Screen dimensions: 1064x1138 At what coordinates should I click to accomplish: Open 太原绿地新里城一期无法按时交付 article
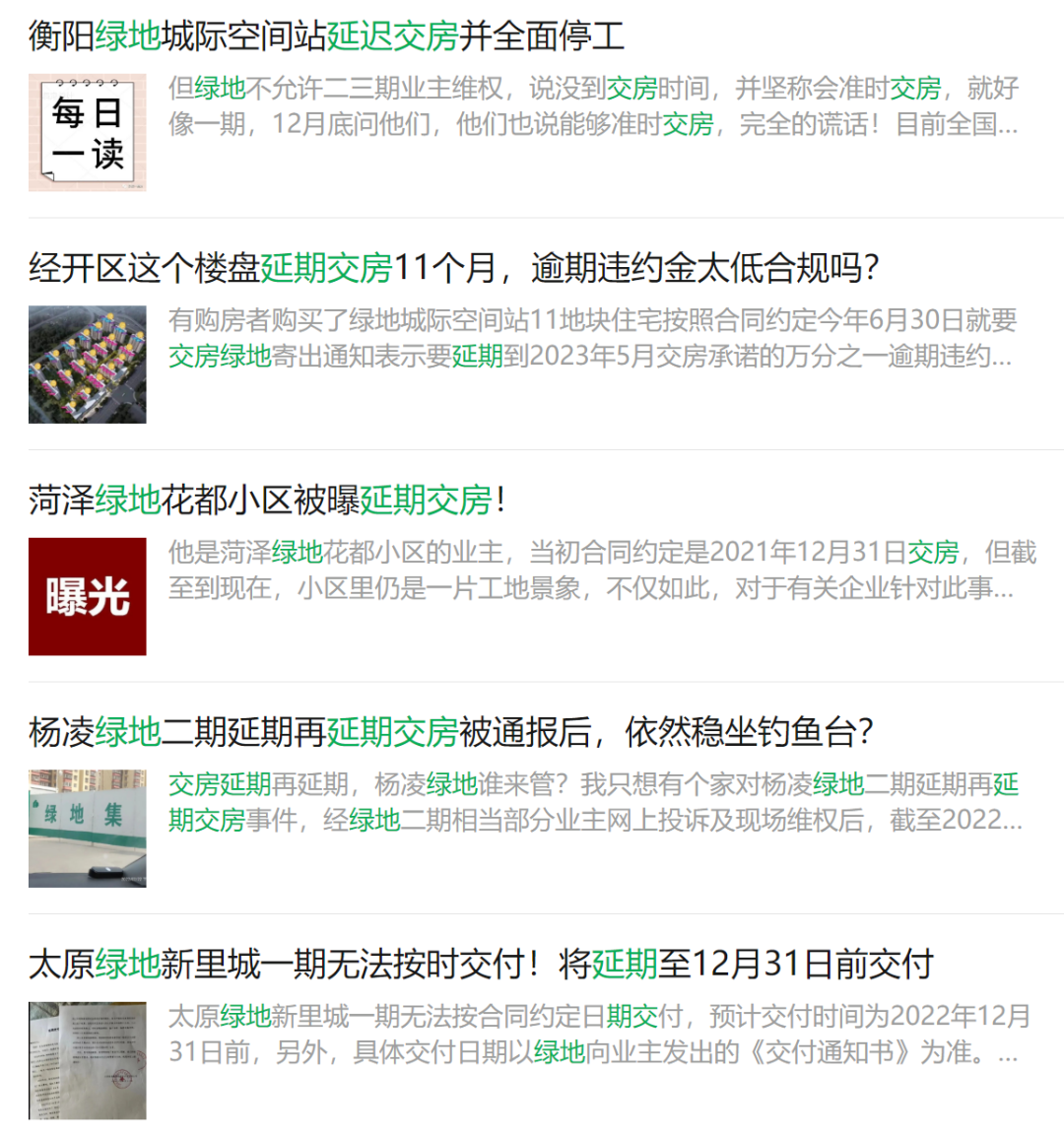pos(481,964)
